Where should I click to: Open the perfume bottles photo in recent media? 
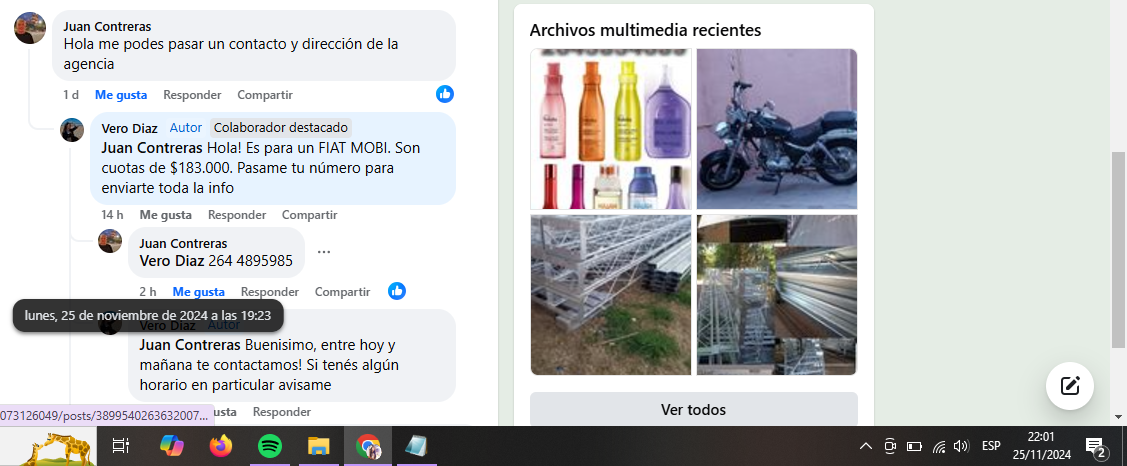tap(610, 129)
